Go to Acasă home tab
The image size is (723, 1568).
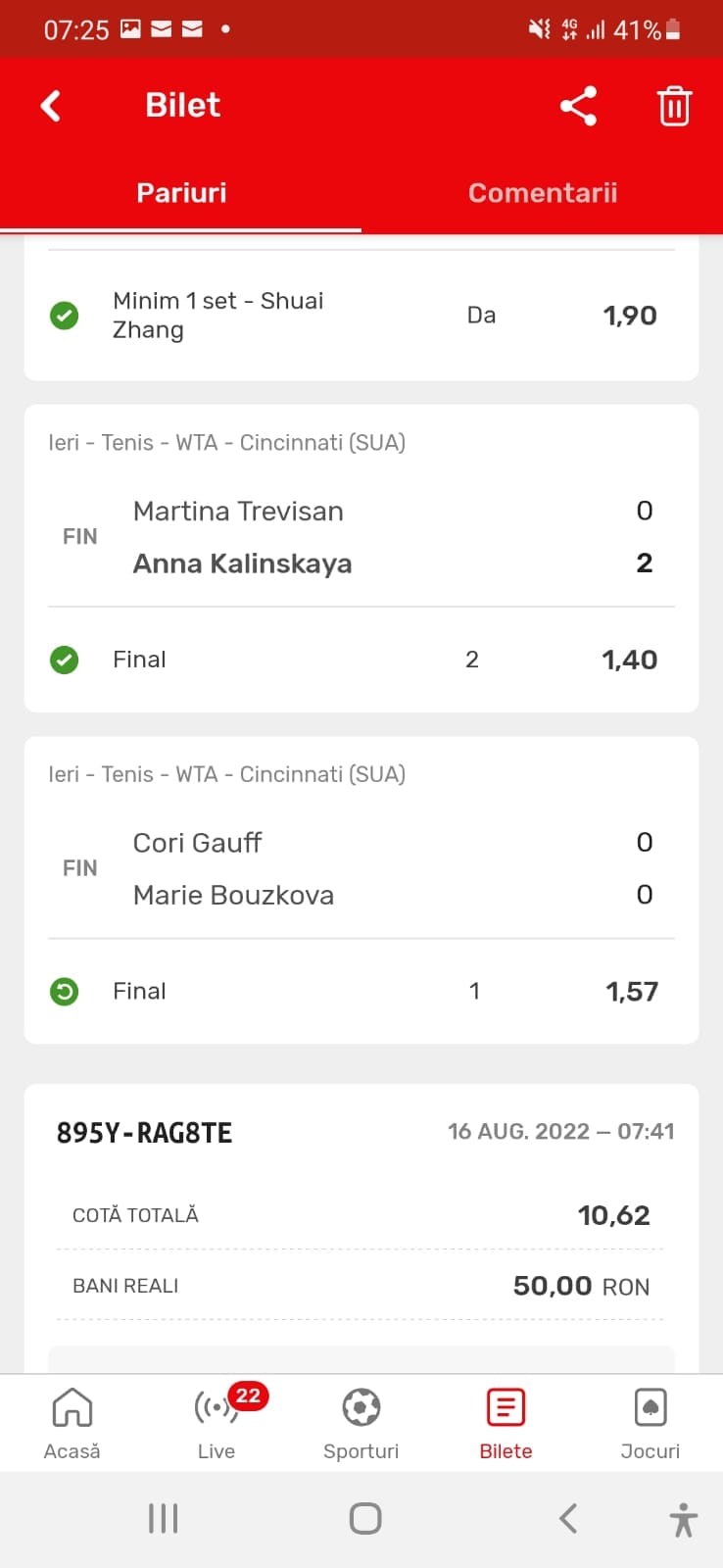click(72, 1423)
